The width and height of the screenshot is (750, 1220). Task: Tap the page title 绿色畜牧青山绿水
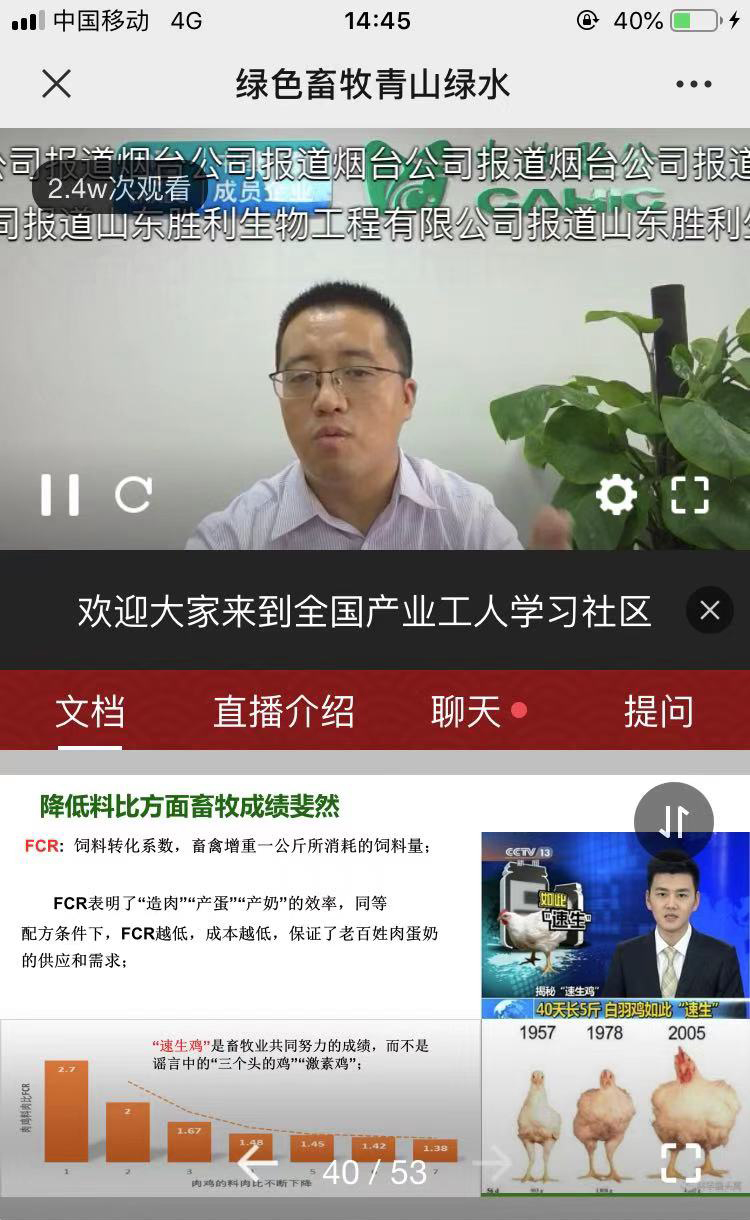tap(375, 84)
